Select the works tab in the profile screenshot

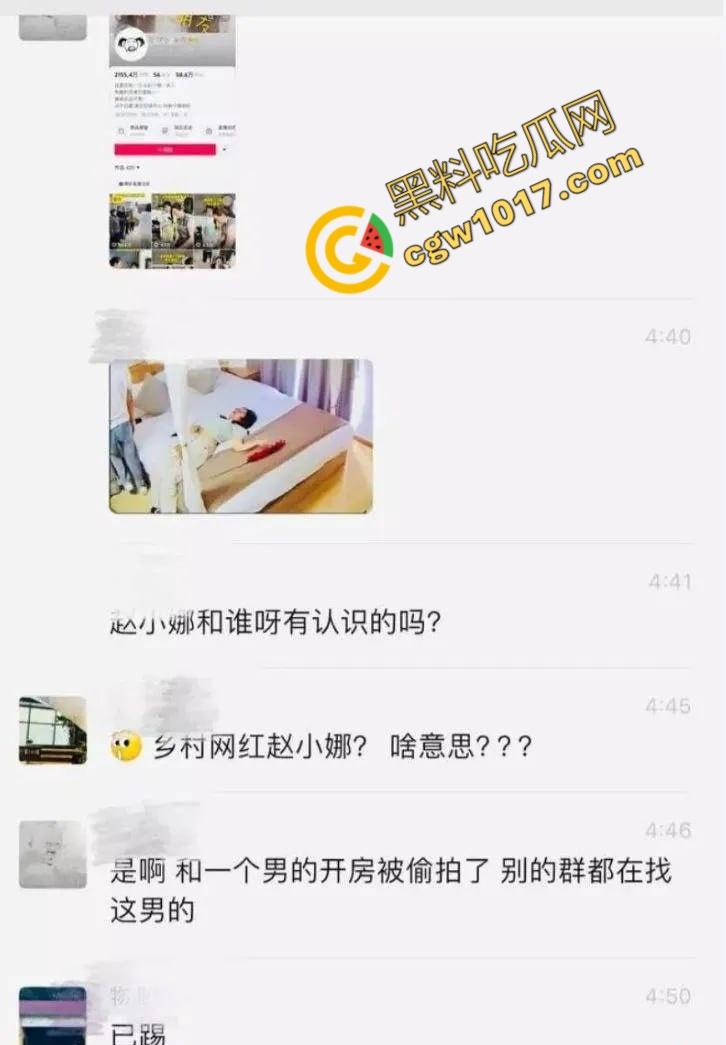tap(122, 167)
